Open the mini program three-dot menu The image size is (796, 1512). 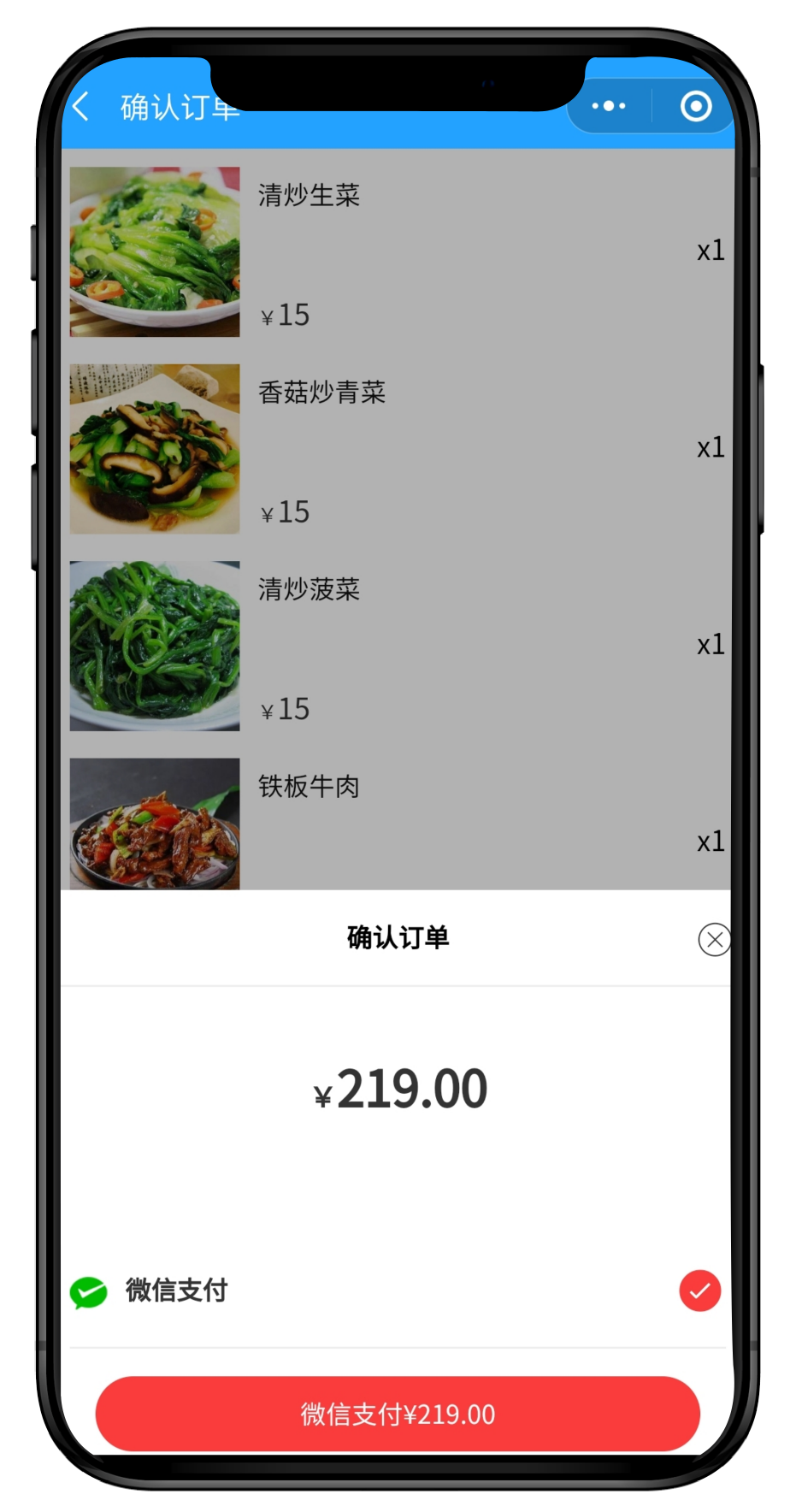click(609, 106)
